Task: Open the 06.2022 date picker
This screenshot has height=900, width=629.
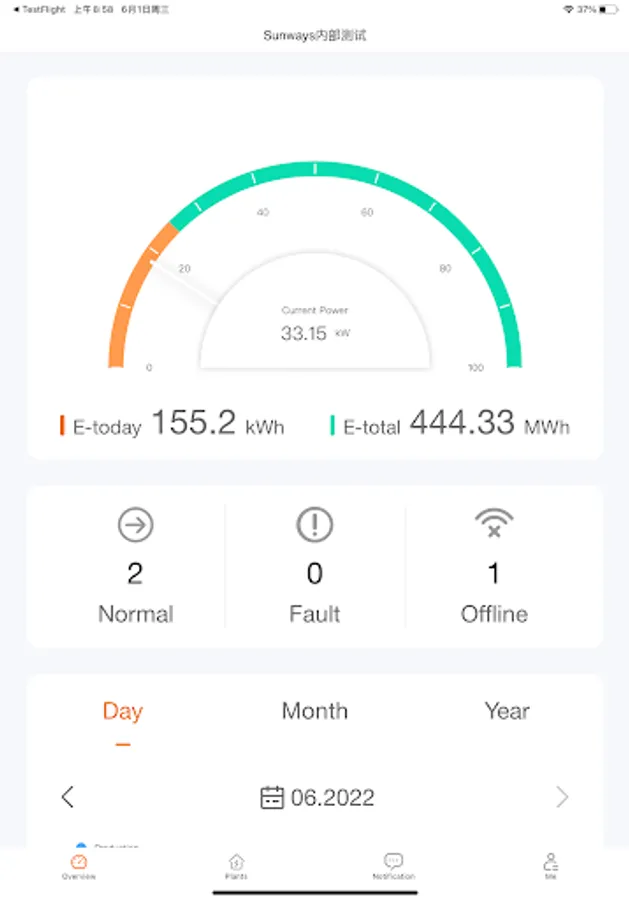Action: (317, 797)
